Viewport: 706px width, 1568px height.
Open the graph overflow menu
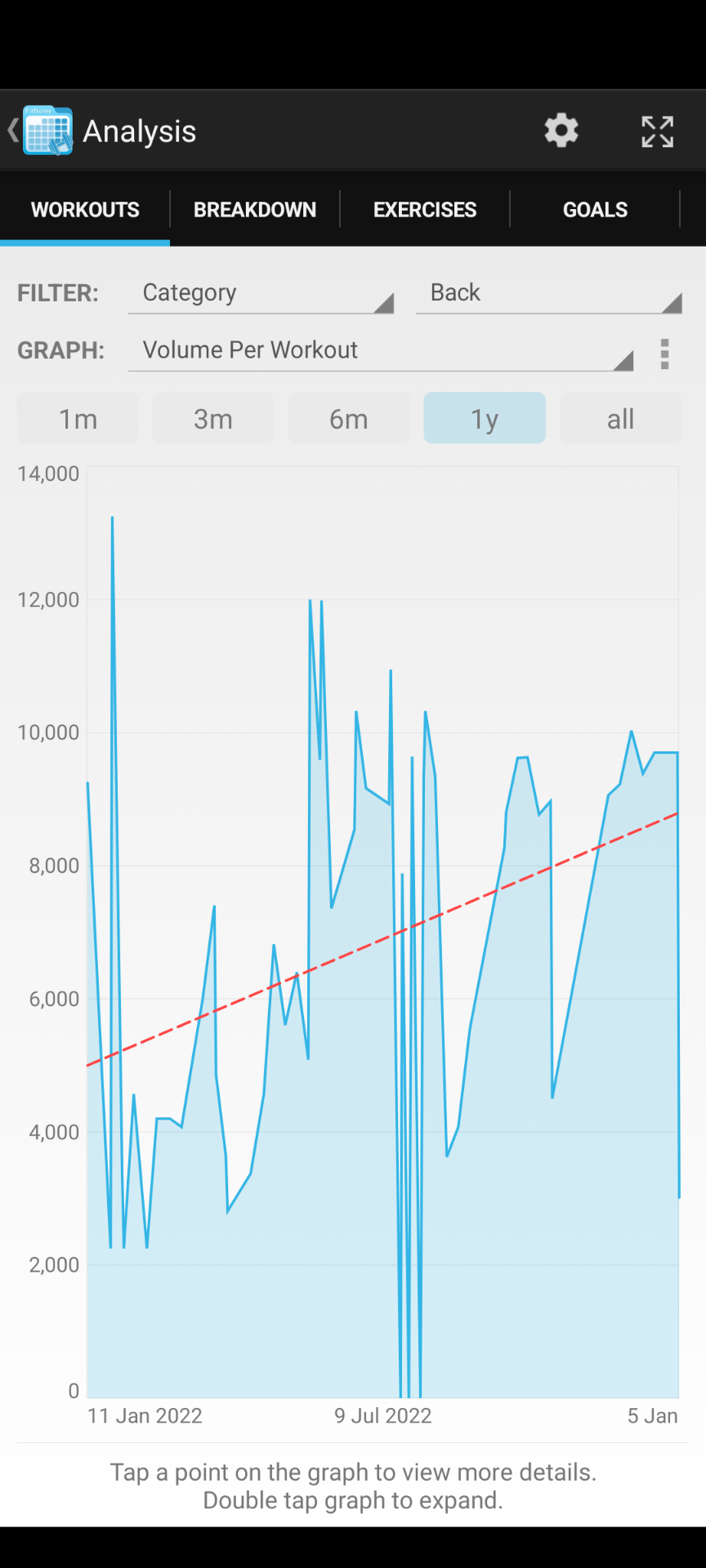point(665,354)
